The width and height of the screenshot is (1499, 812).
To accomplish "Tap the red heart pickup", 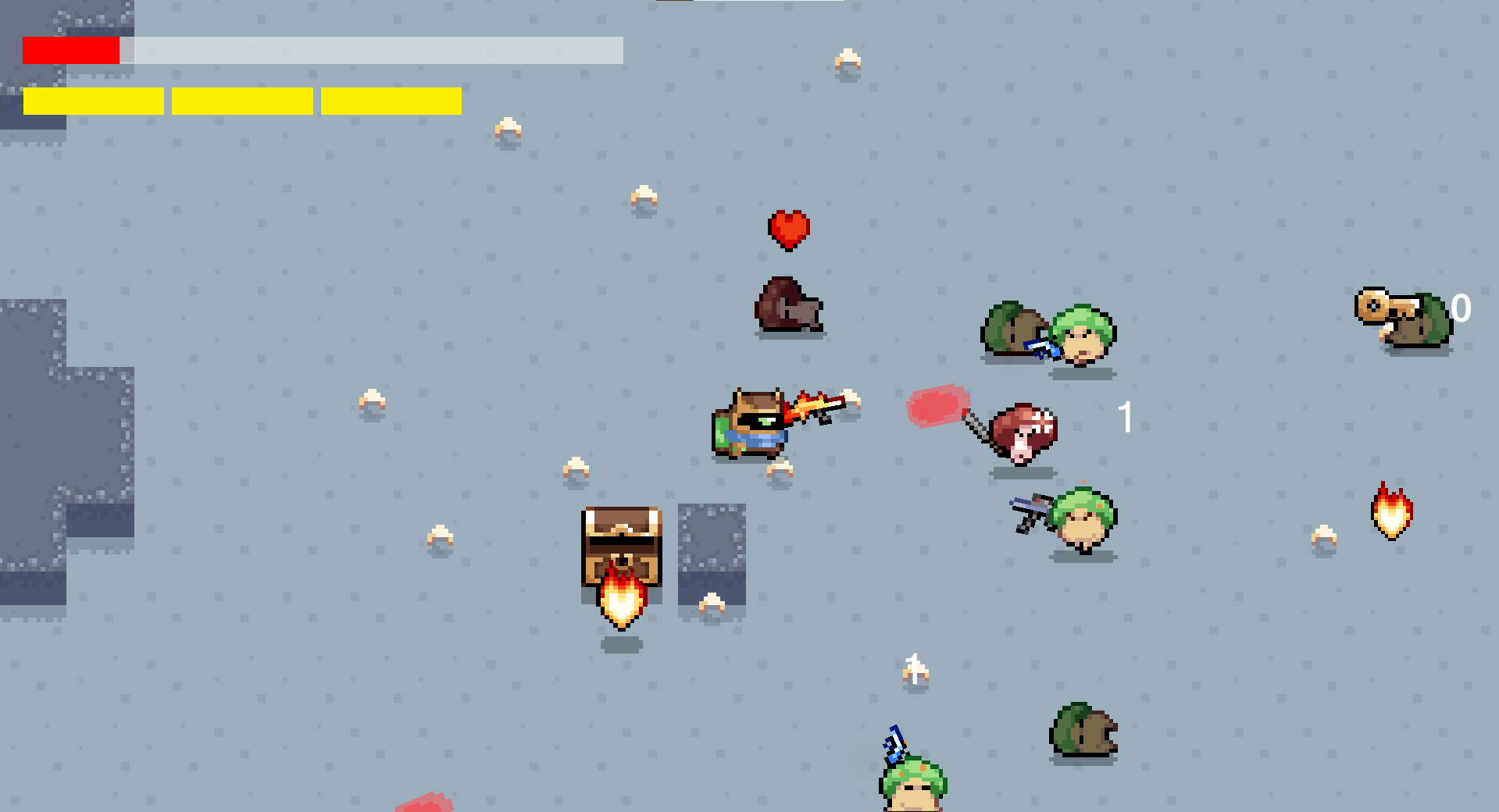I will tap(789, 230).
